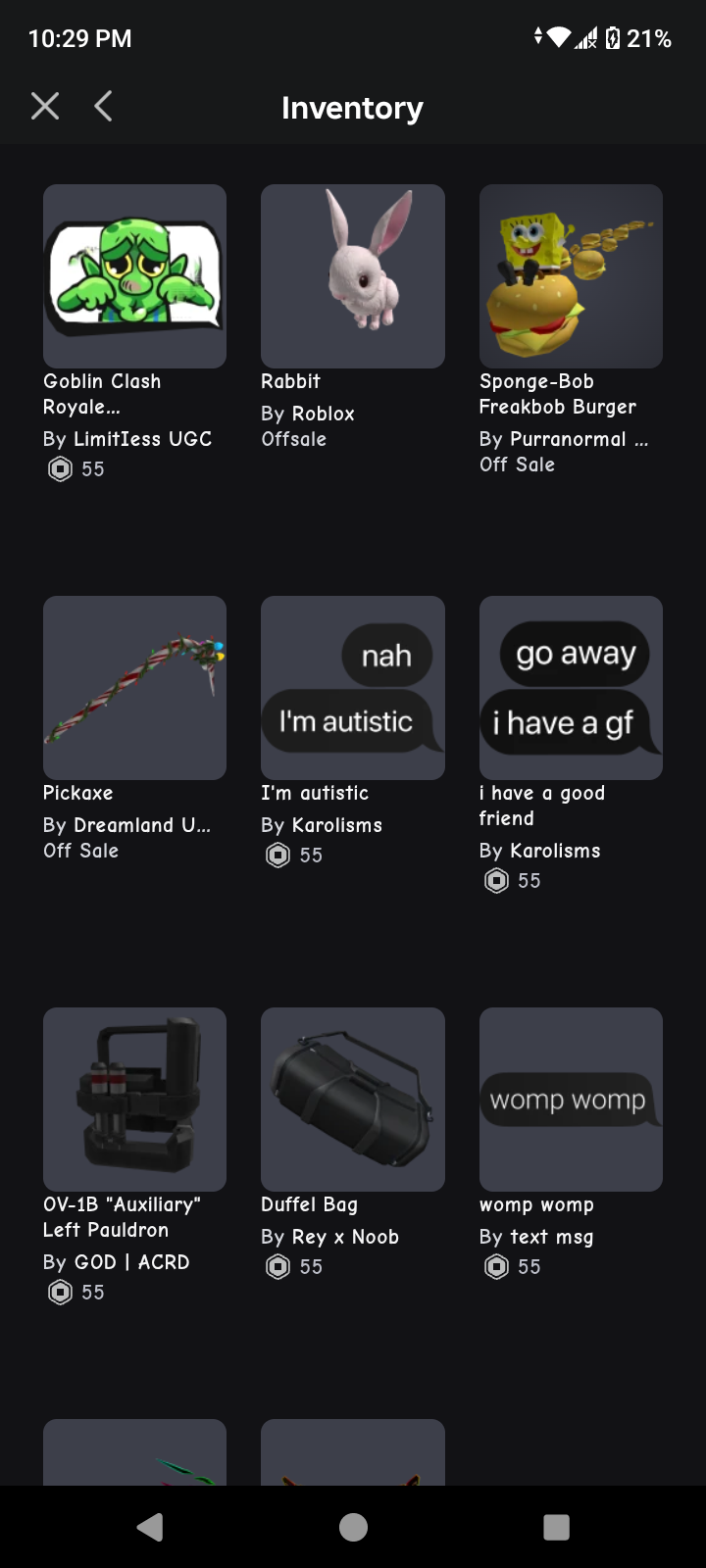Open the "i have a good friend" item

pos(571,688)
